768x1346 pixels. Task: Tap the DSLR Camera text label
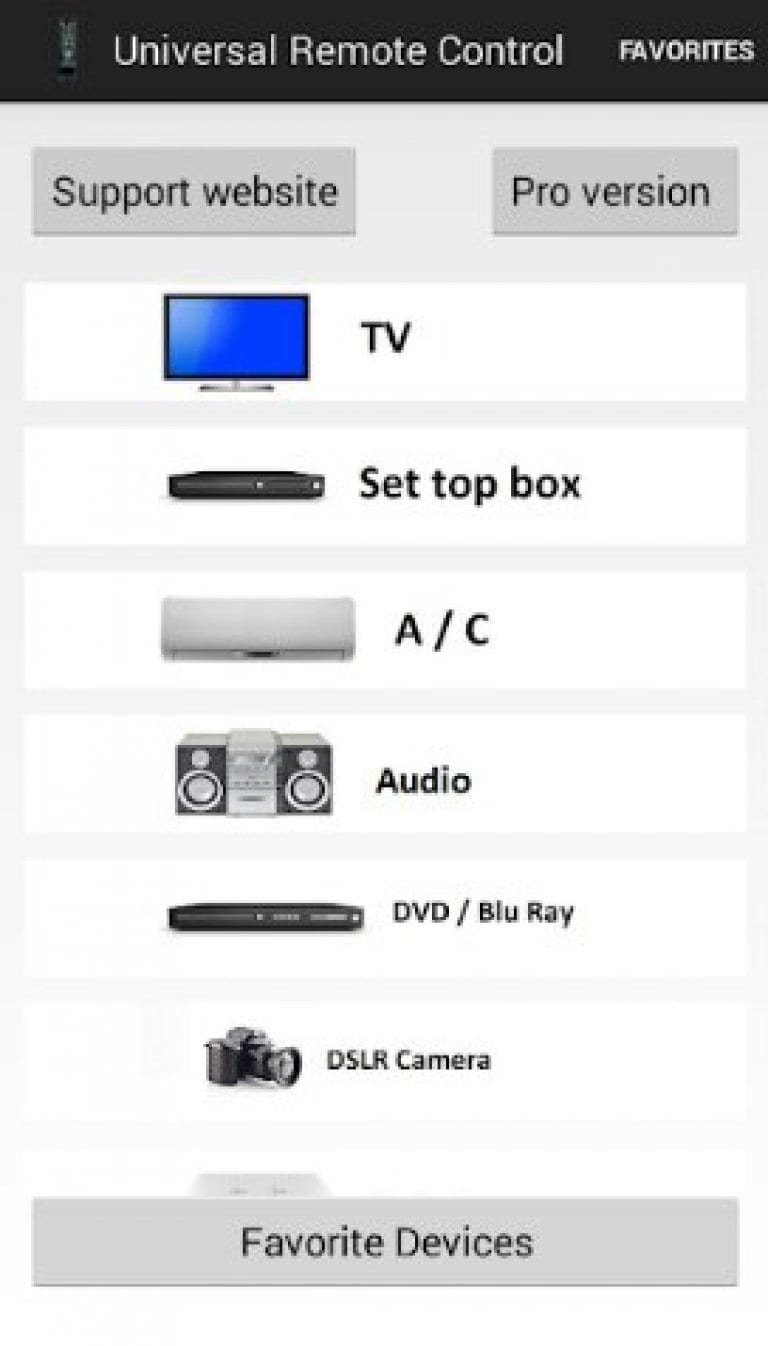[x=406, y=1060]
